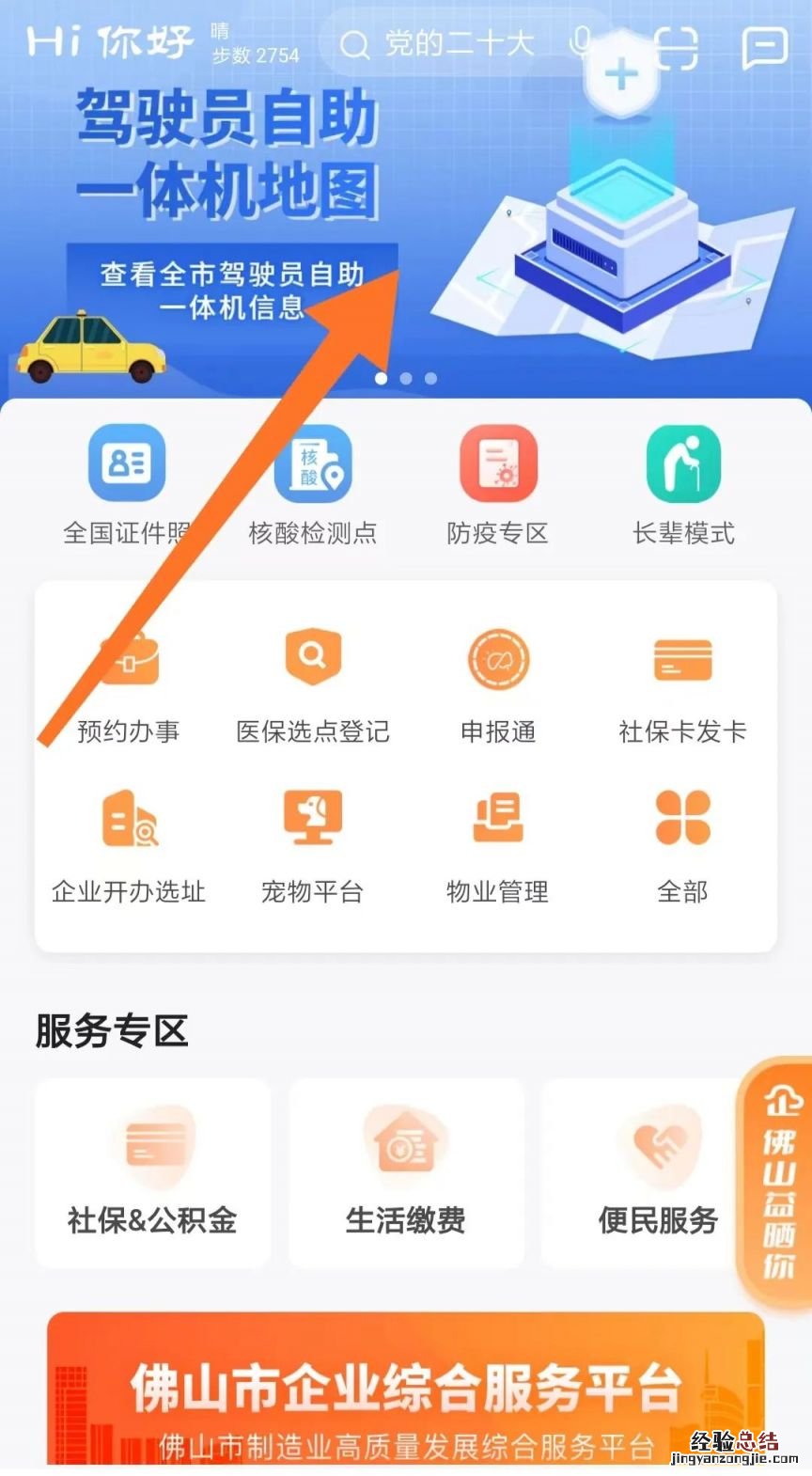Open 宠物平台
Viewport: 812px width, 1476px height.
click(312, 846)
